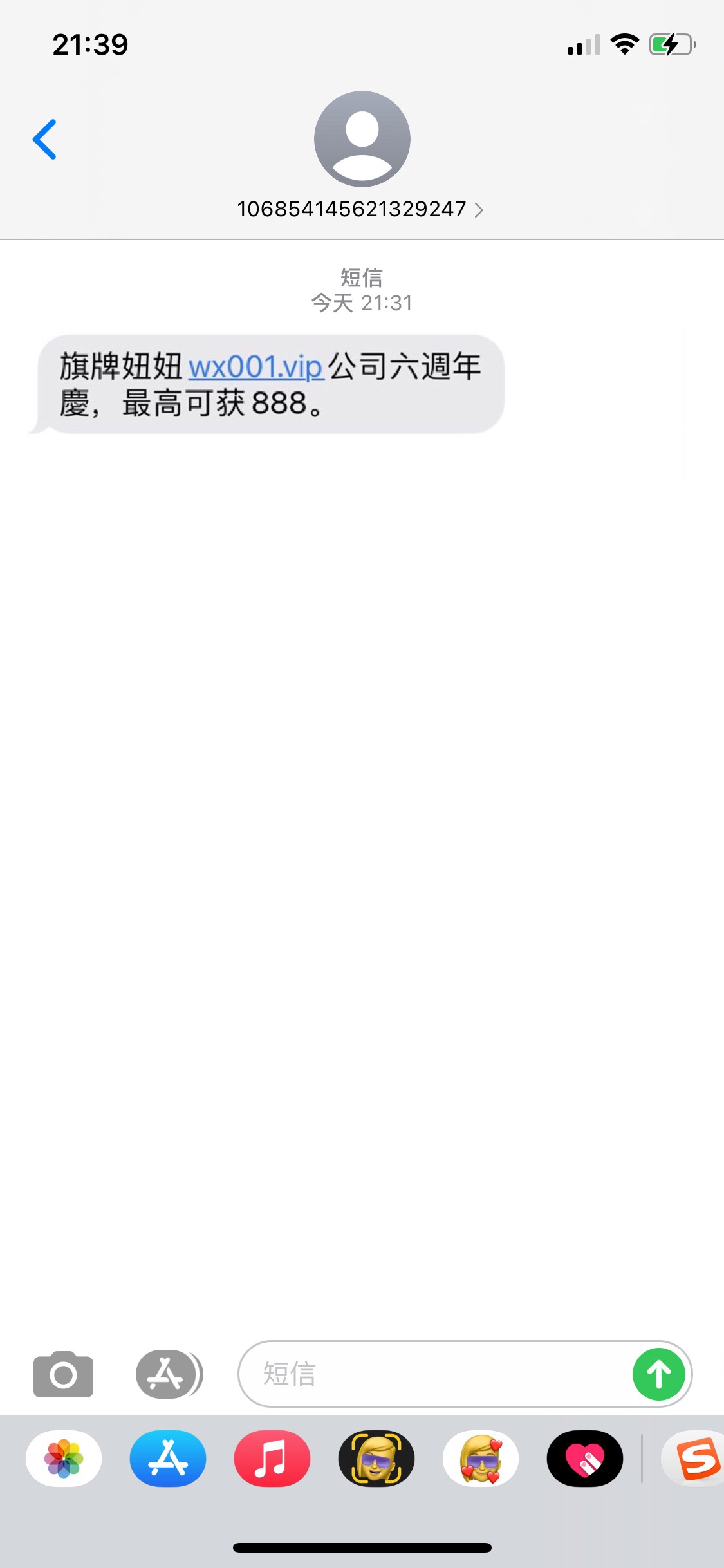Open Memoji with the face-scan frame

click(x=376, y=1459)
